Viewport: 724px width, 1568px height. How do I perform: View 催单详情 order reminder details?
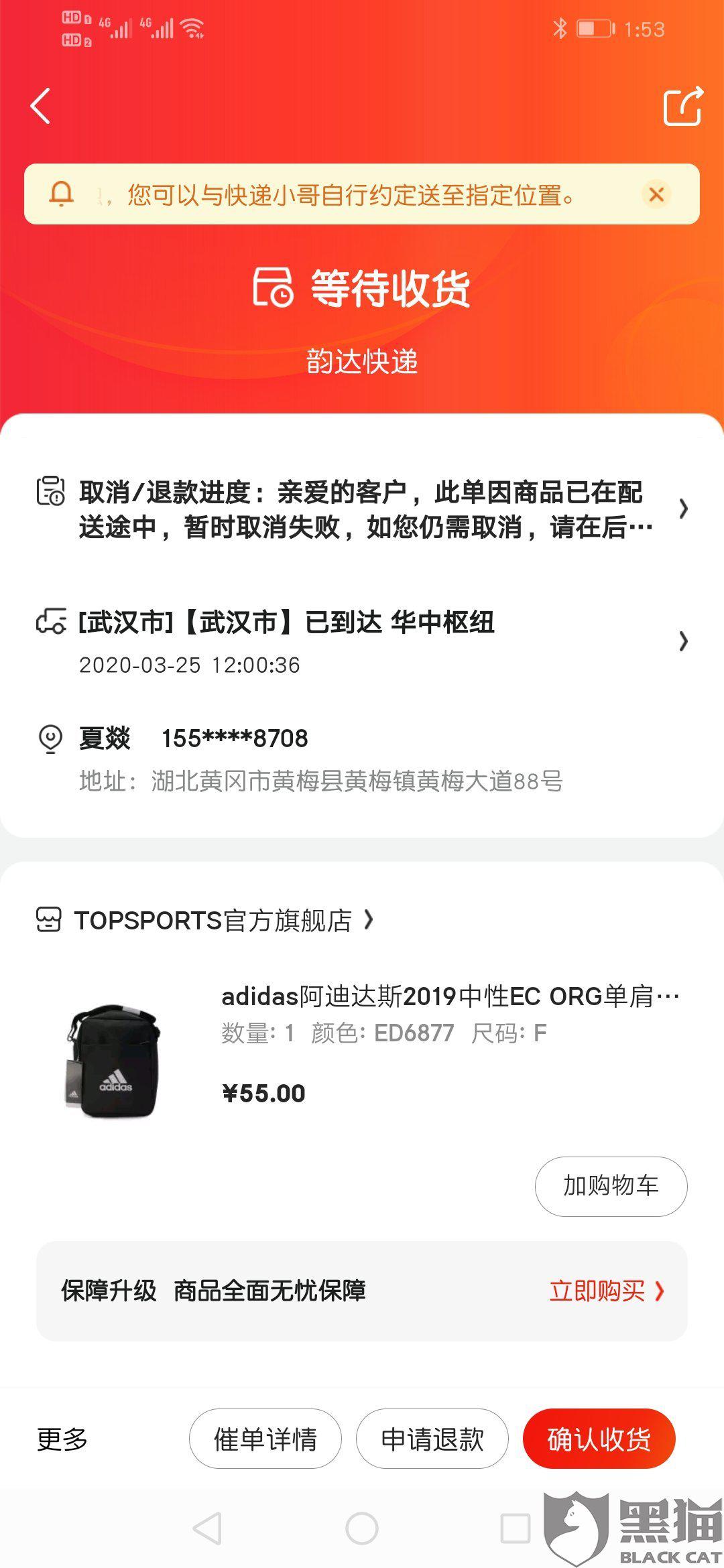(265, 1439)
